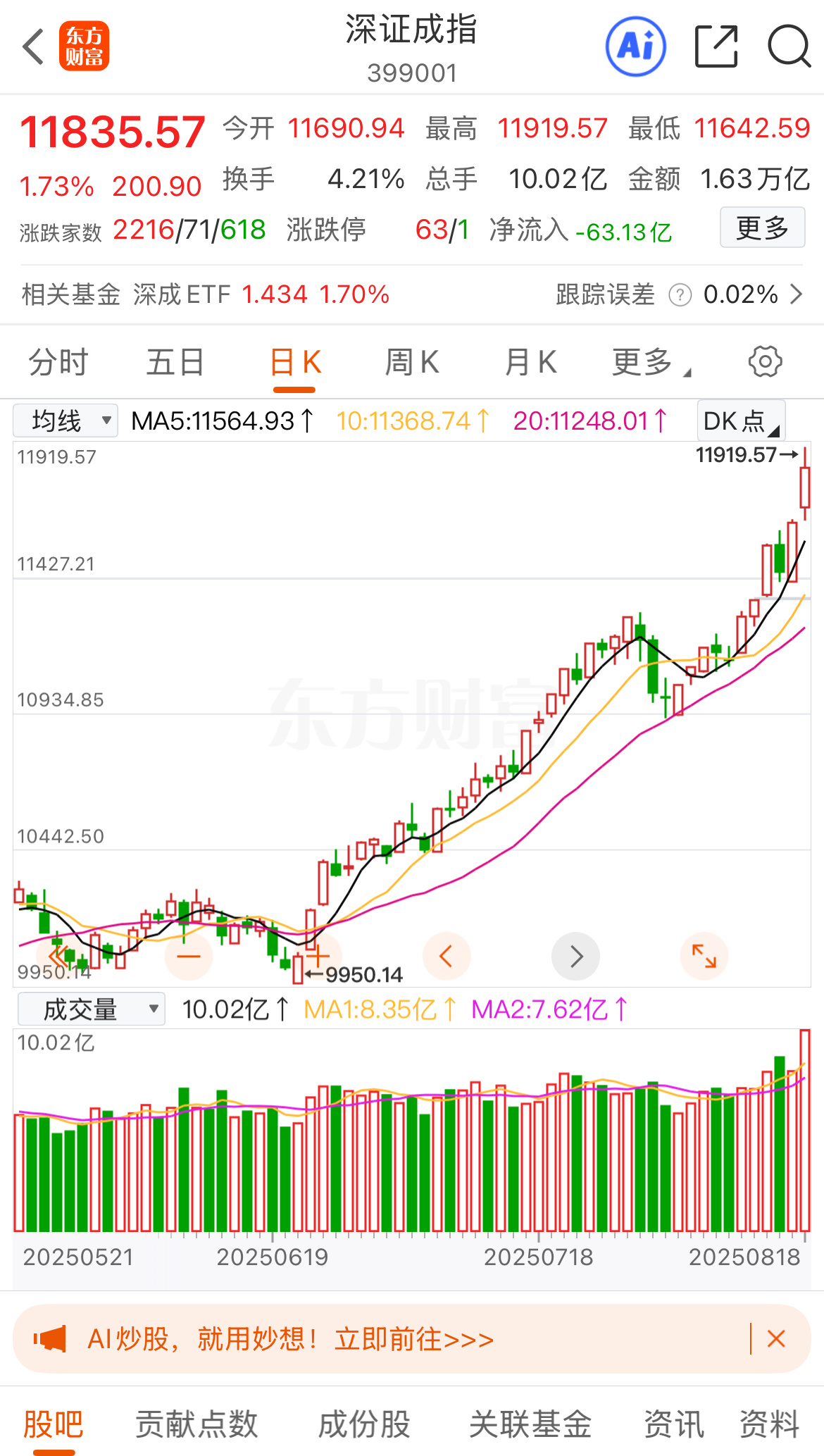The width and height of the screenshot is (824, 1456).
Task: Expand the K-line chart to fullscreen
Action: [704, 956]
